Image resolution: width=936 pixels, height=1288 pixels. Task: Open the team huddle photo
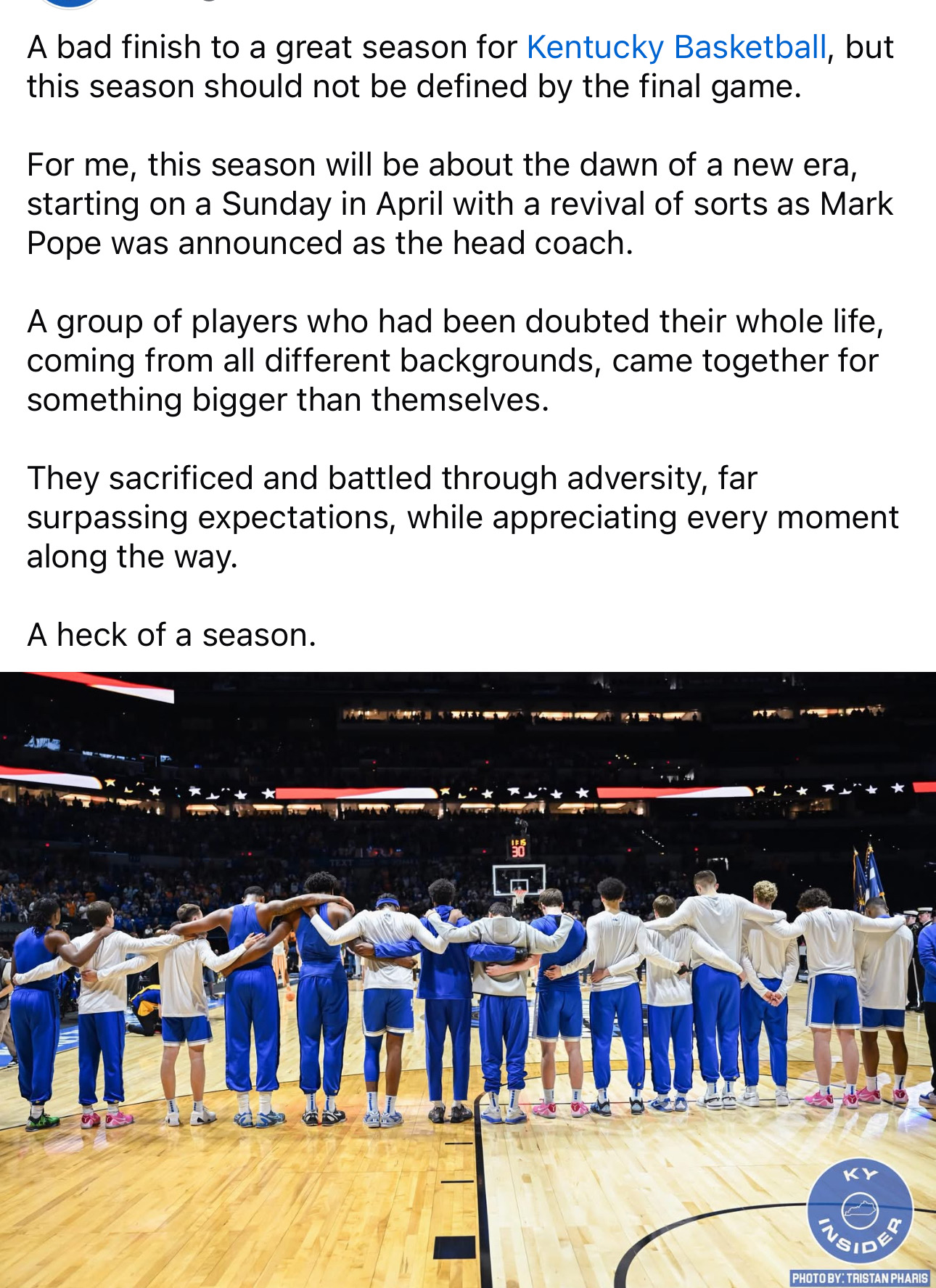[x=467, y=980]
